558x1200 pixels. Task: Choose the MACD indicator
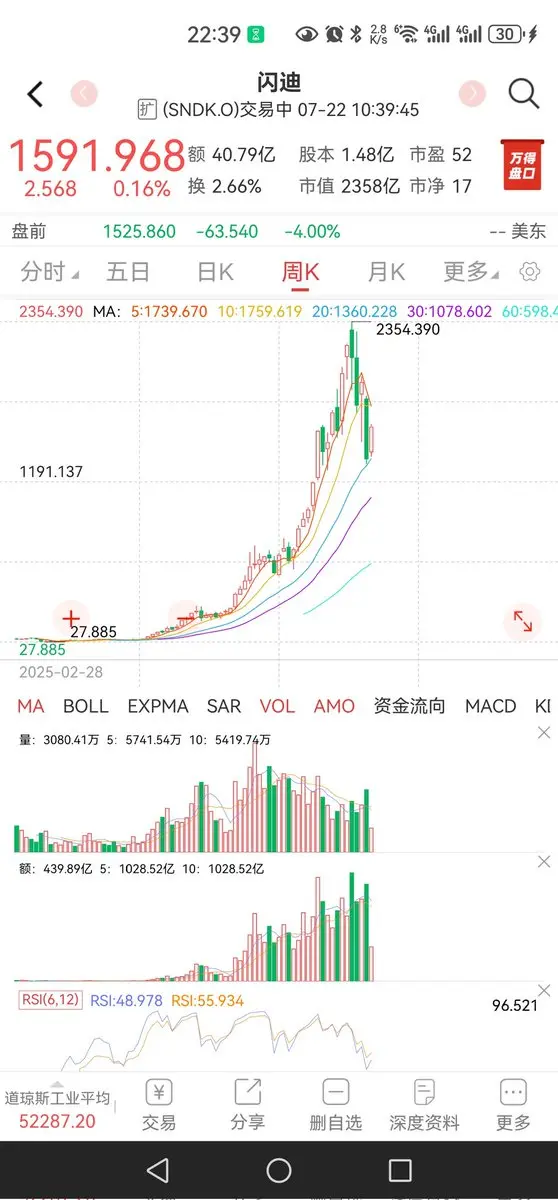[491, 706]
